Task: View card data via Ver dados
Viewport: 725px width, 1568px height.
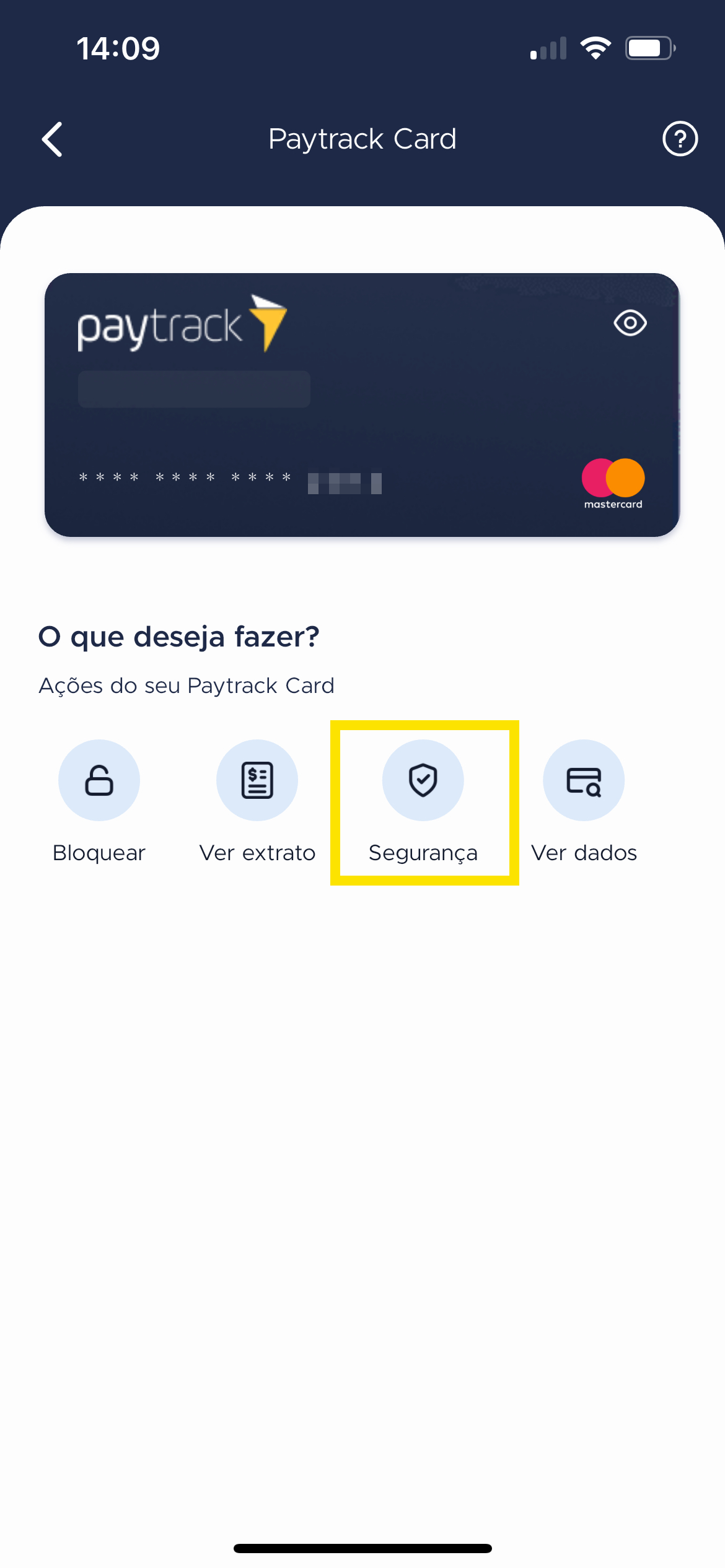Action: click(584, 802)
